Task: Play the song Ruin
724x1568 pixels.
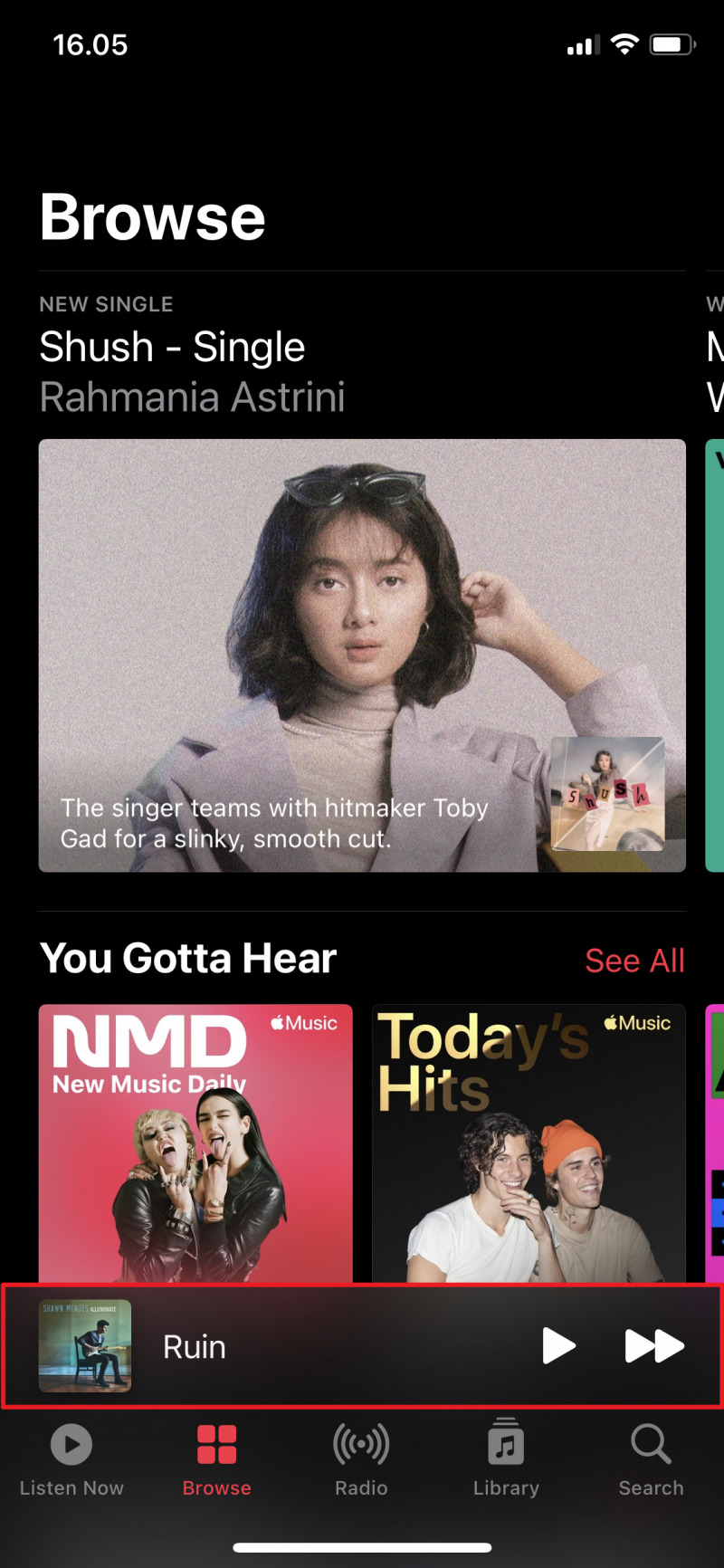Action: click(558, 1345)
